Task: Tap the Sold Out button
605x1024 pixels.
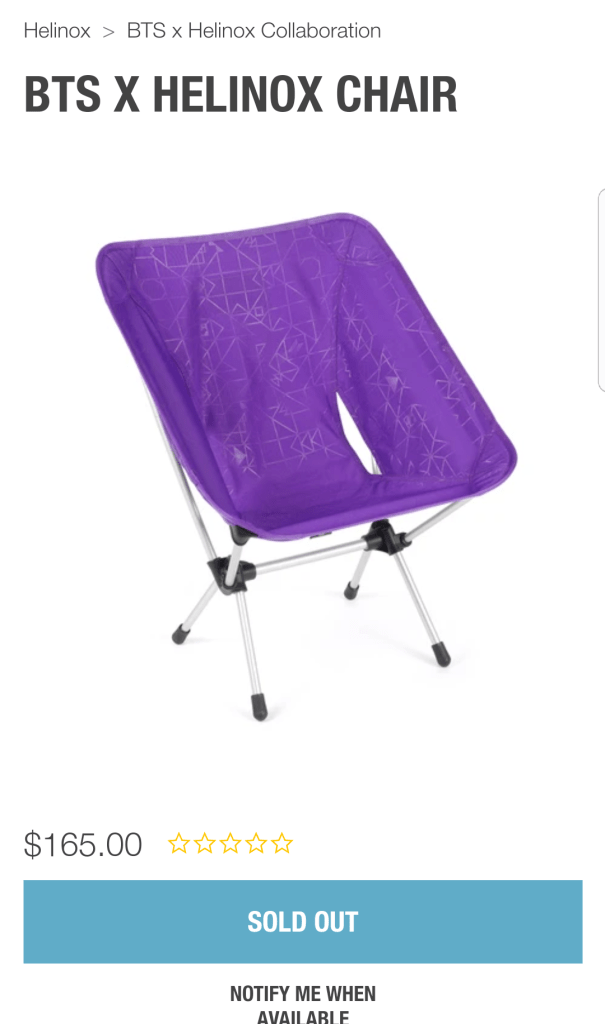Action: pos(302,921)
